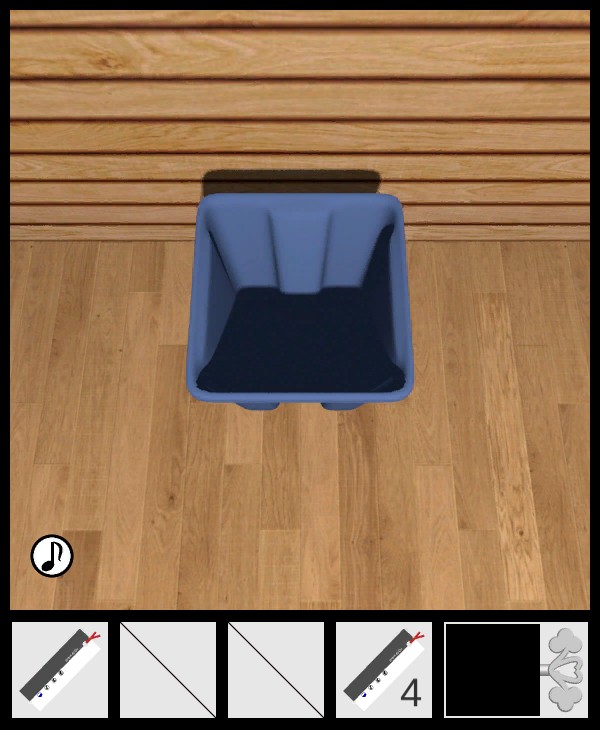Toggle the music note sound button

52,556
